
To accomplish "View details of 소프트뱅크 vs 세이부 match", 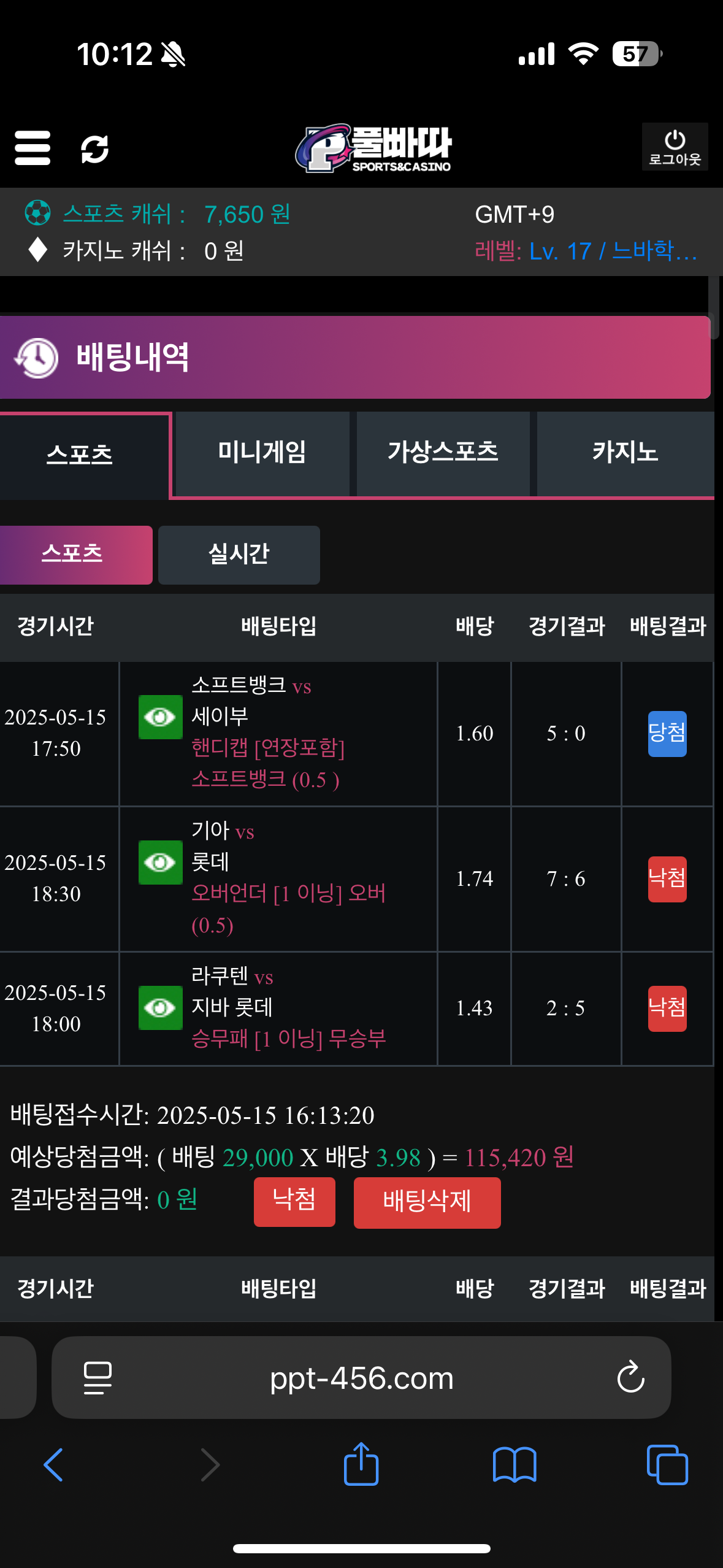I will [x=160, y=717].
